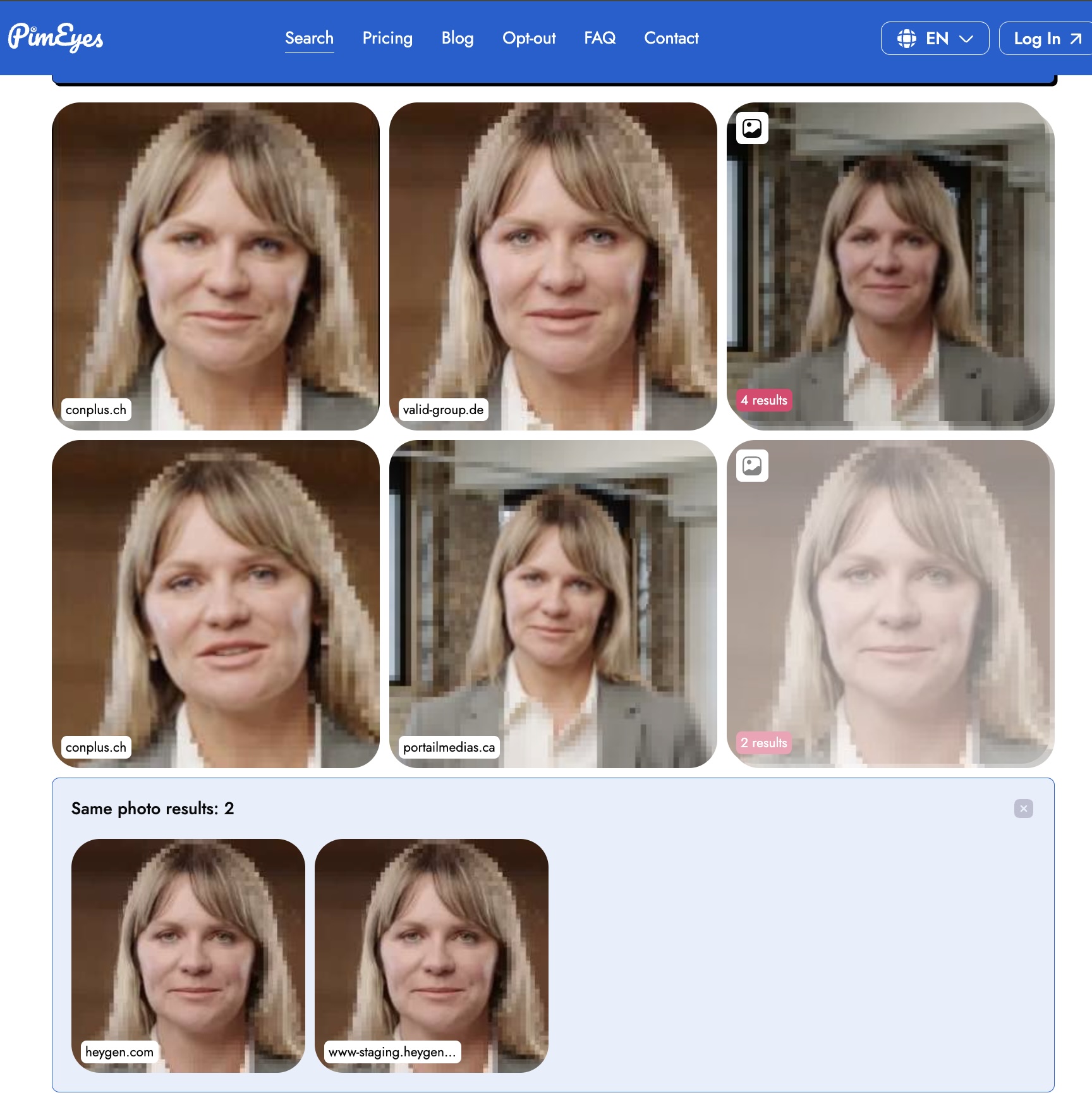Open the valid-group.de result photo
Screen dimensions: 1092x1100
coord(552,266)
